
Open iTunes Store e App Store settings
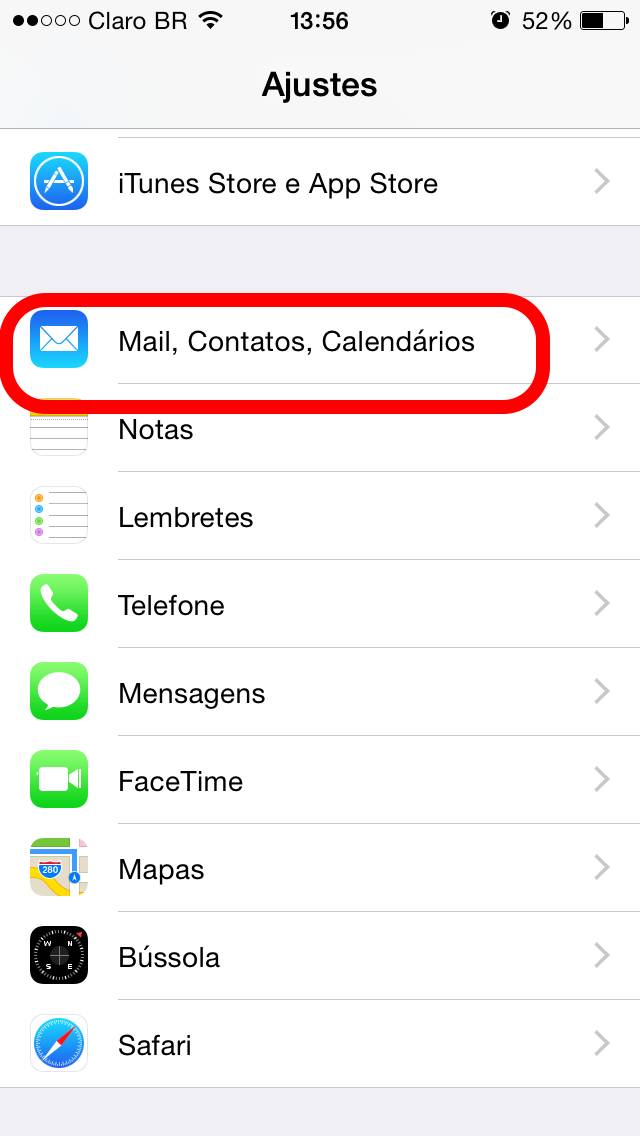(320, 181)
